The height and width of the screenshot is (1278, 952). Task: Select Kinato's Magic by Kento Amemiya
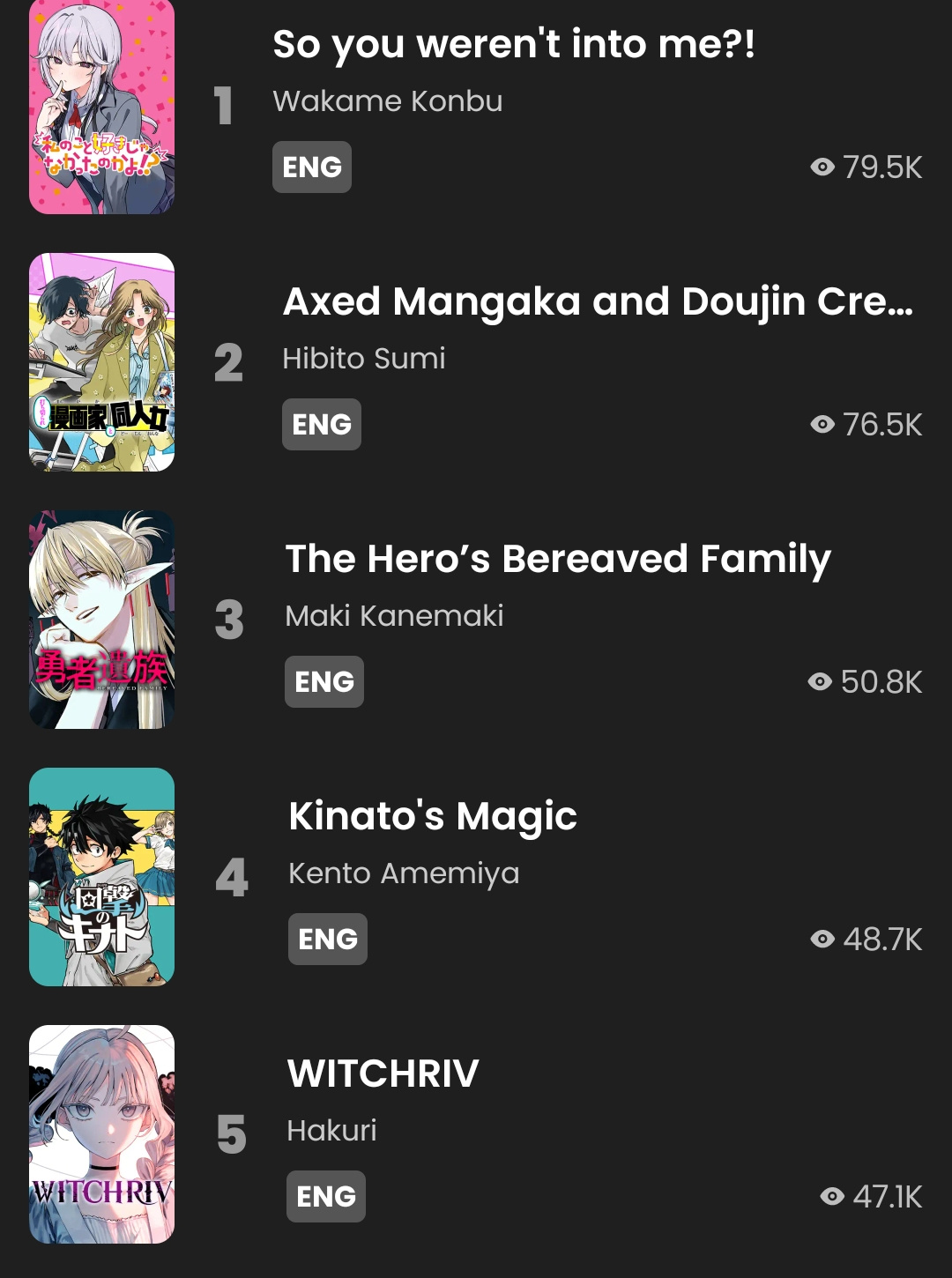coord(433,817)
